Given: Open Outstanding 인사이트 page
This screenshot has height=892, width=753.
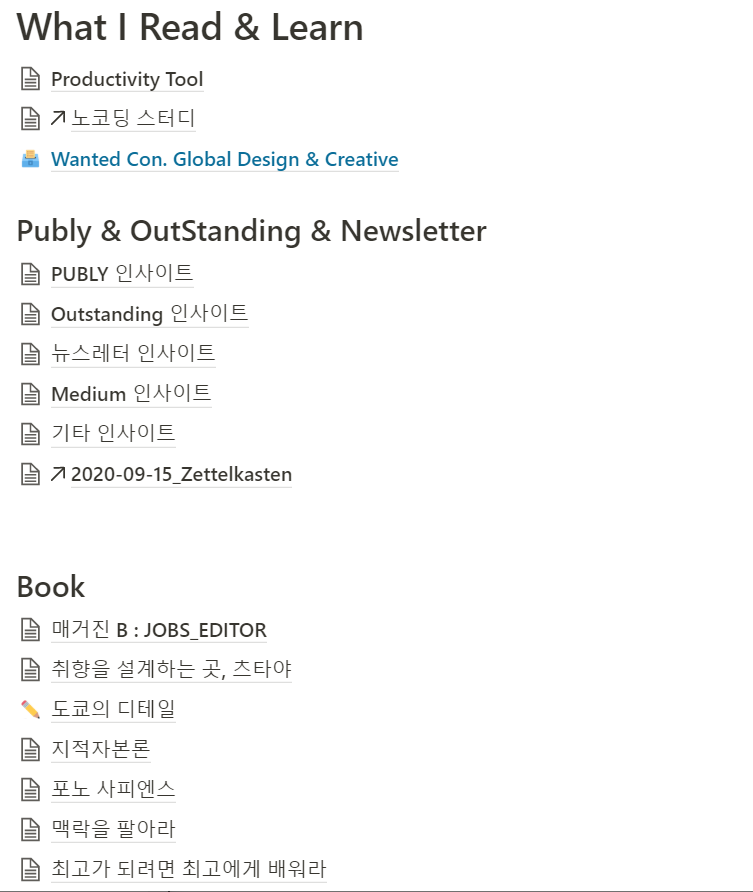Looking at the screenshot, I should [x=150, y=313].
